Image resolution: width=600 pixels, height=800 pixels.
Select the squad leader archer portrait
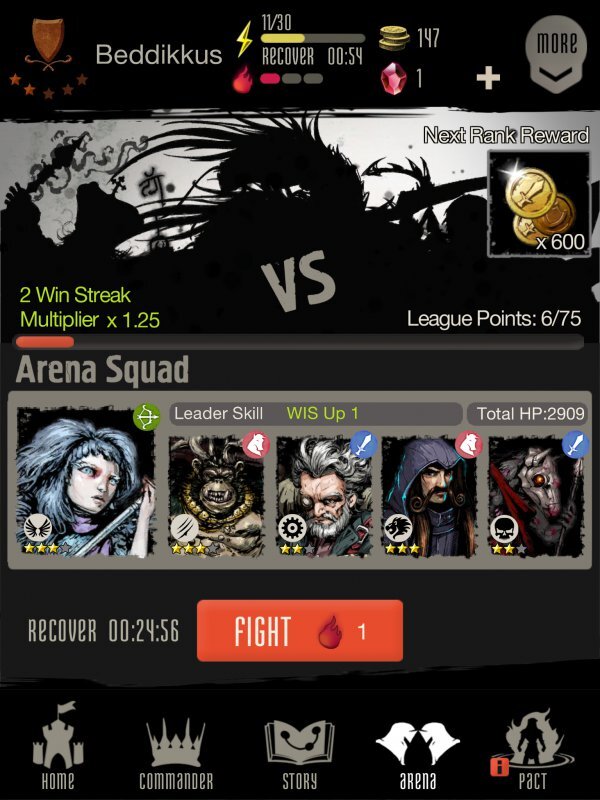(x=87, y=481)
